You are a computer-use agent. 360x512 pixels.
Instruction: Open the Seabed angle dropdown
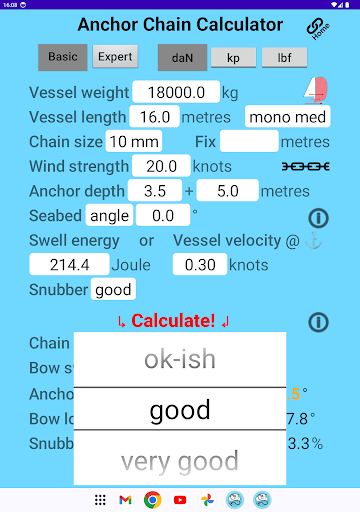click(109, 215)
